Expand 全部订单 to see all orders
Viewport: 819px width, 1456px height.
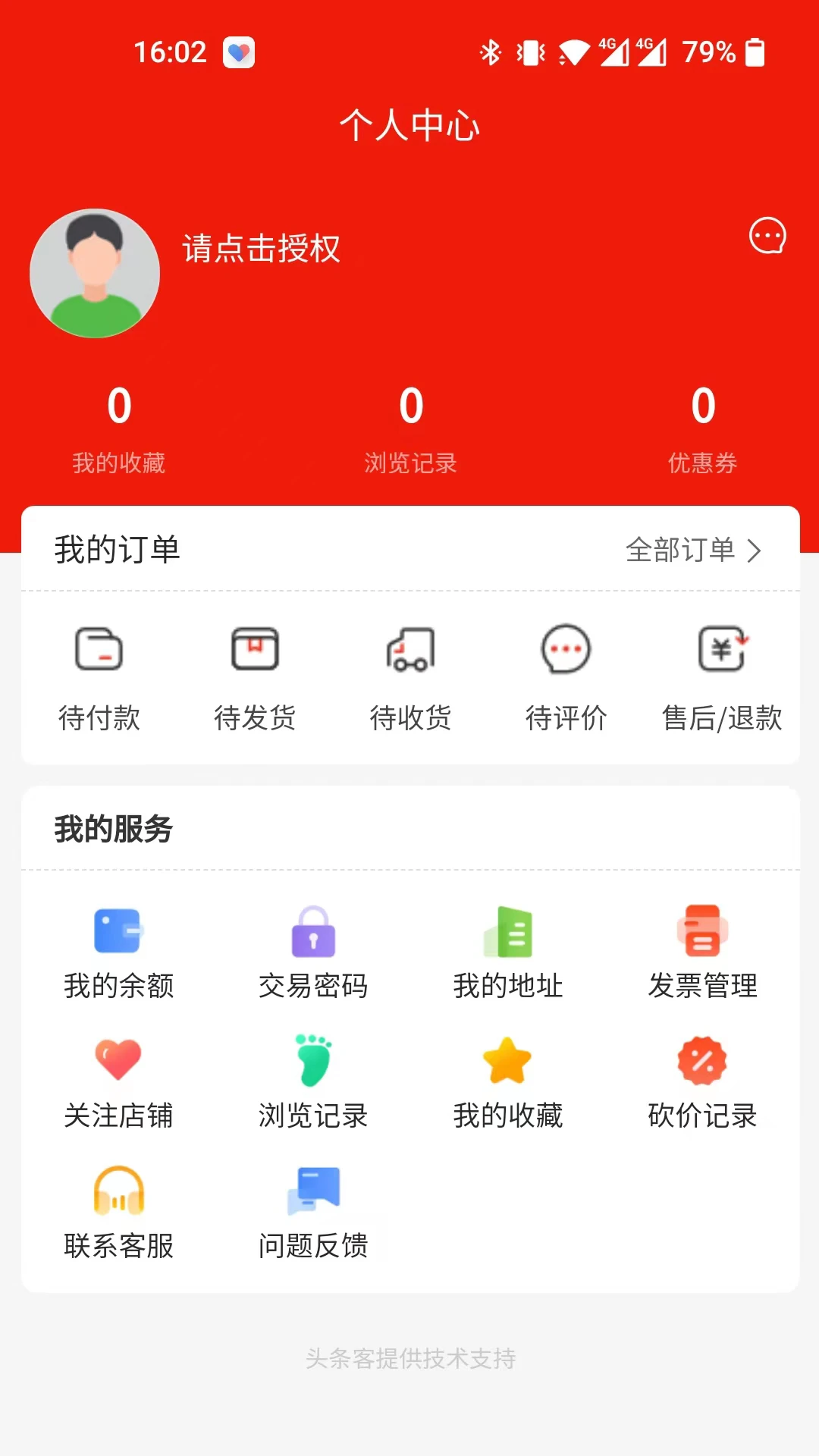point(690,552)
